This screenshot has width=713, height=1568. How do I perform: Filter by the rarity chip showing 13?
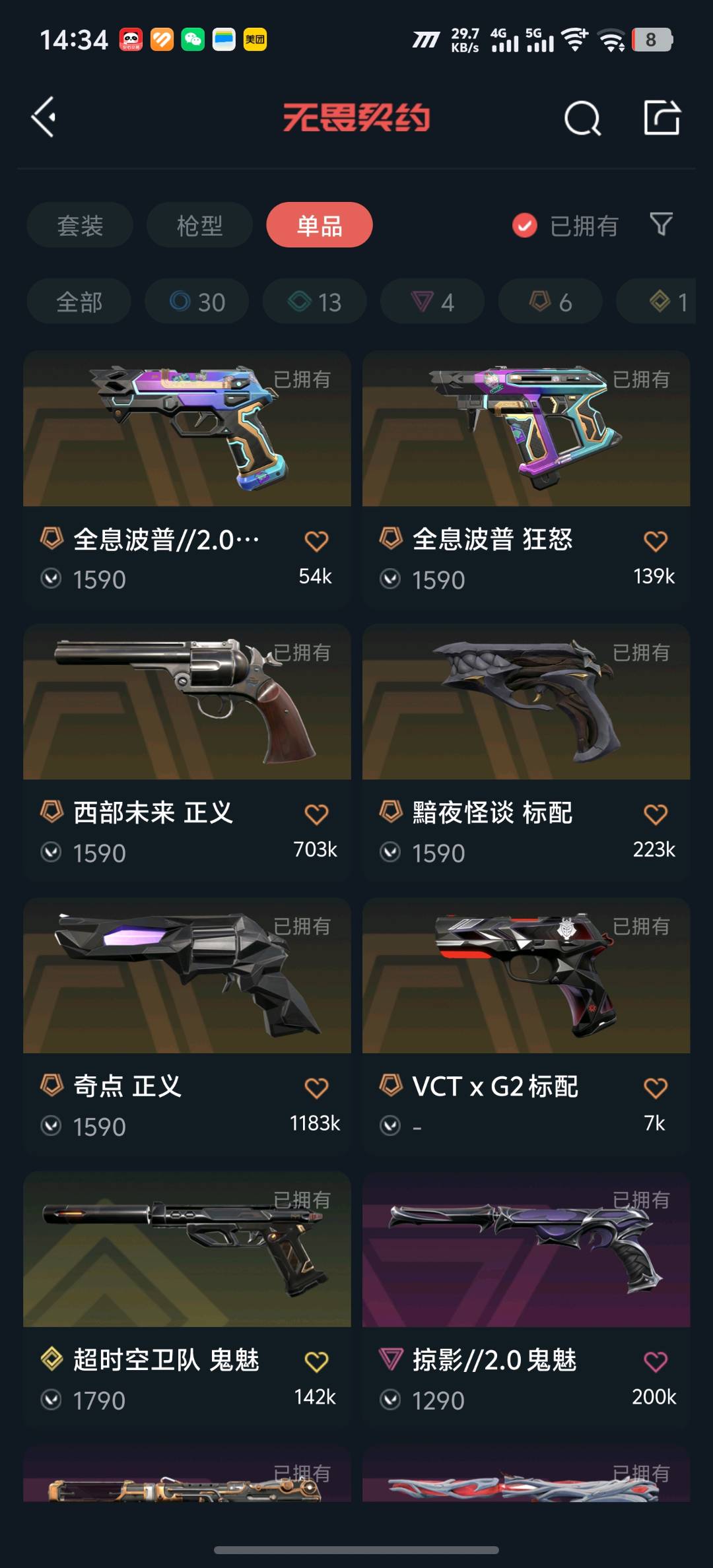tap(314, 302)
